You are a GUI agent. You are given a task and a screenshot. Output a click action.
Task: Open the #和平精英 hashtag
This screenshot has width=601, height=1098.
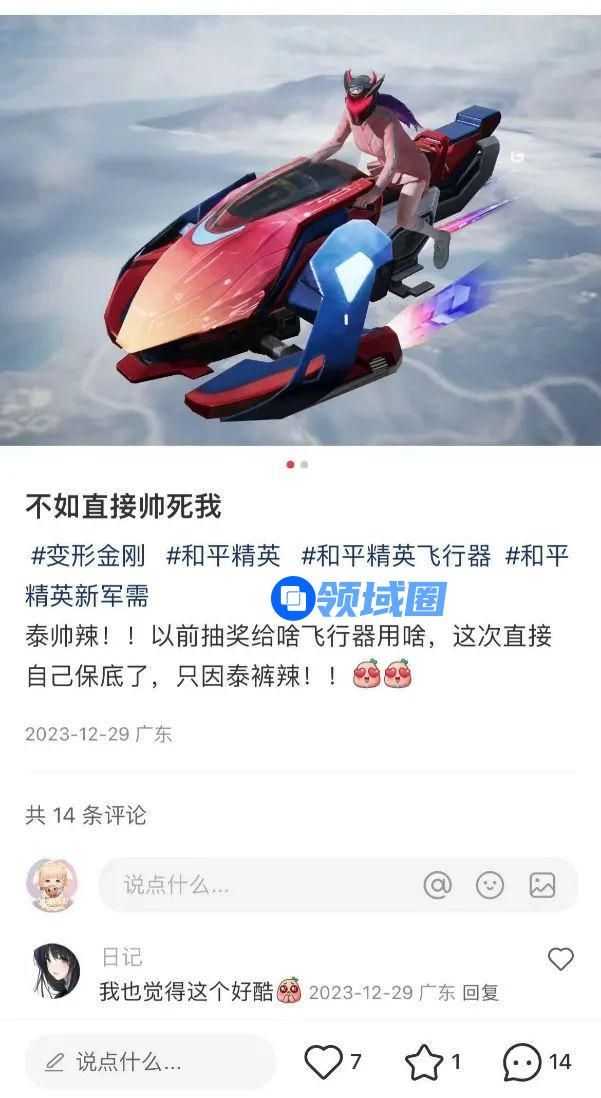click(223, 556)
